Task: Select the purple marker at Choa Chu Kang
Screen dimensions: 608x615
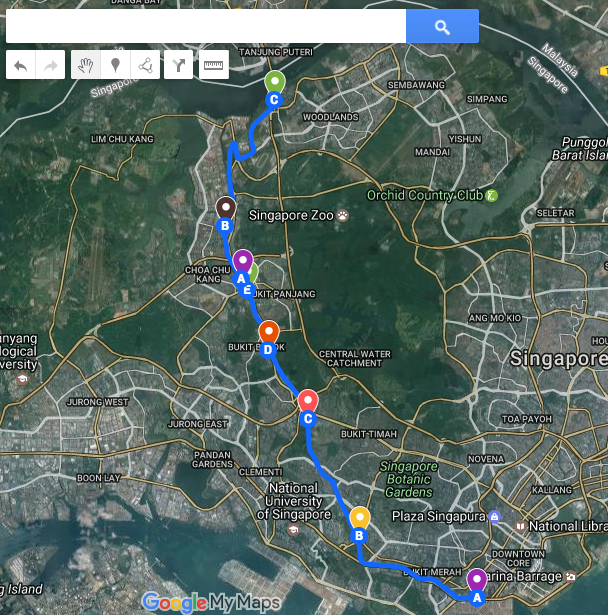Action: click(240, 259)
